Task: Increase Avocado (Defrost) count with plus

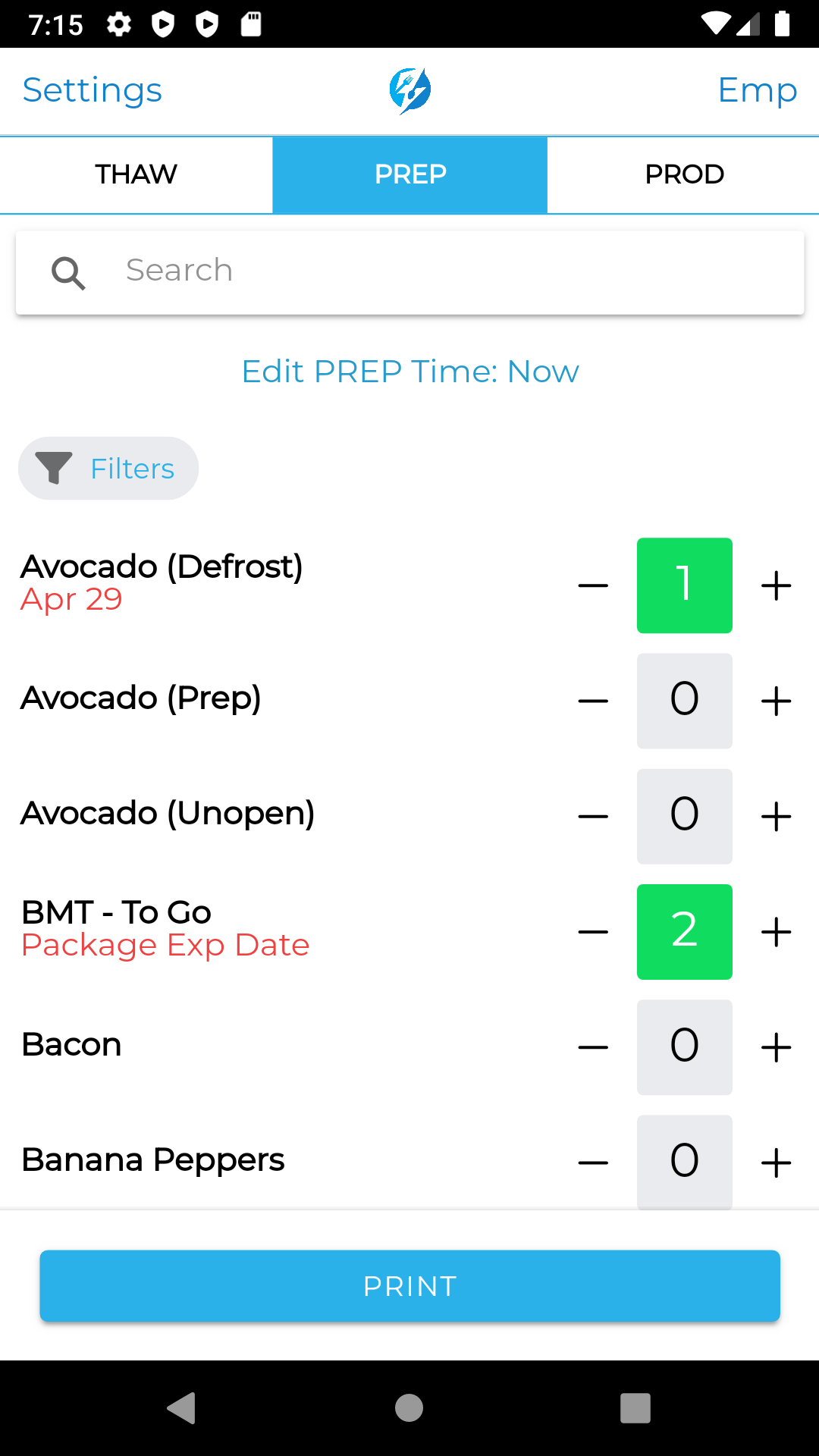Action: coord(775,585)
